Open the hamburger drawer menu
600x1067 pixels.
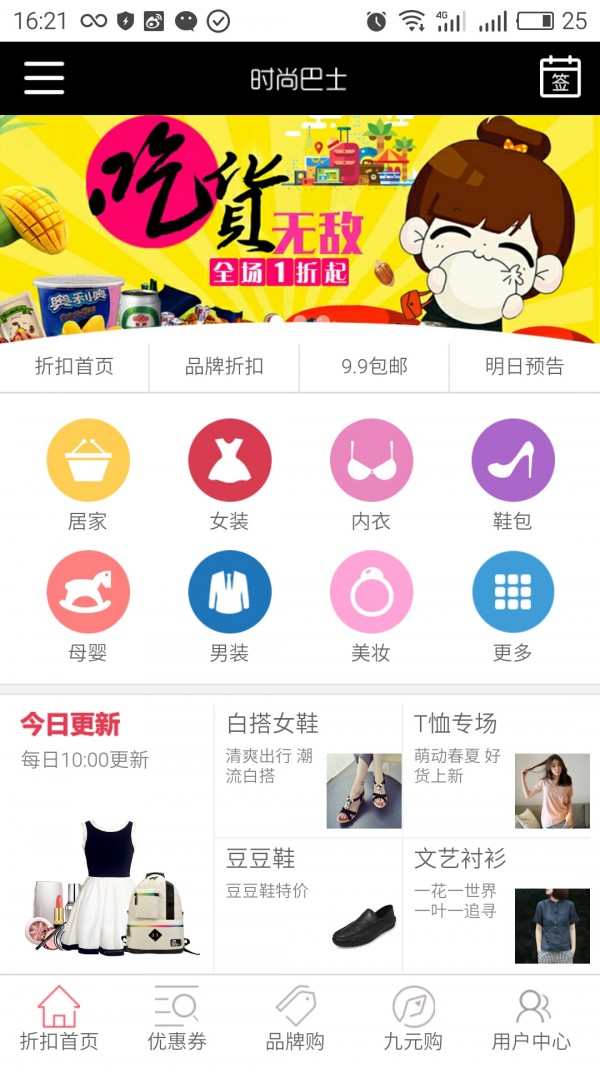click(44, 78)
